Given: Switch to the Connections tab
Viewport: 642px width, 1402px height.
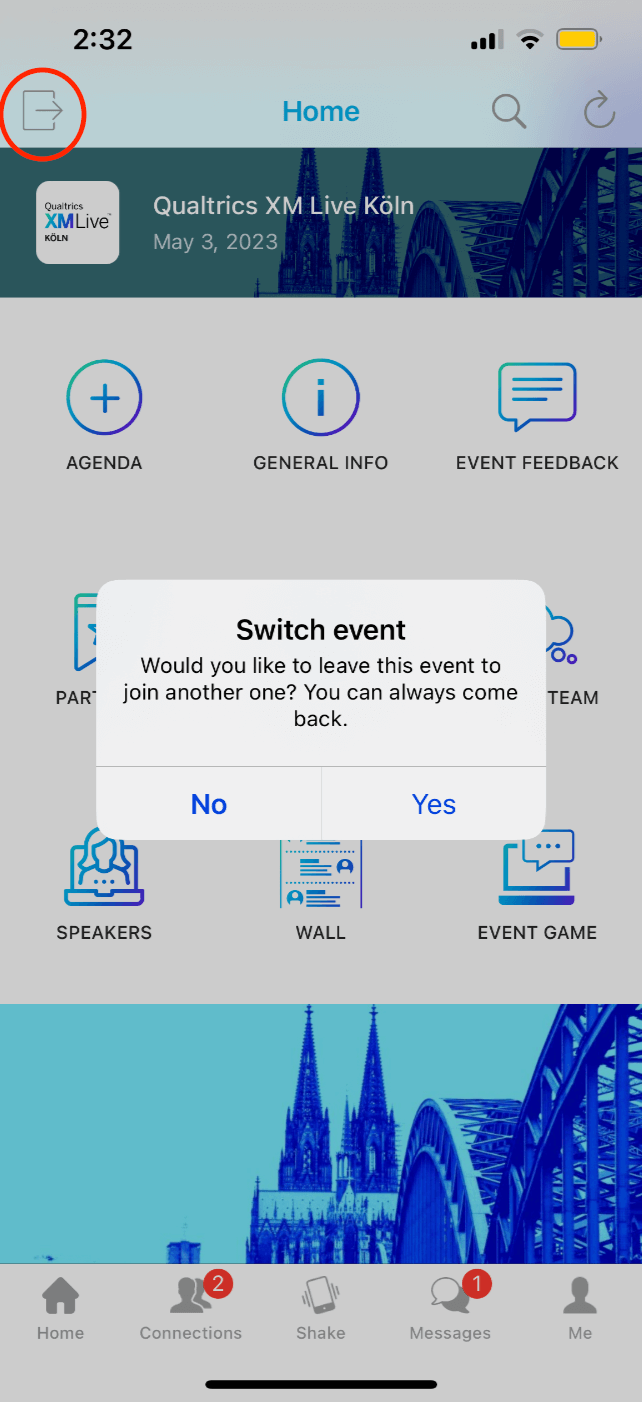Looking at the screenshot, I should 190,1305.
